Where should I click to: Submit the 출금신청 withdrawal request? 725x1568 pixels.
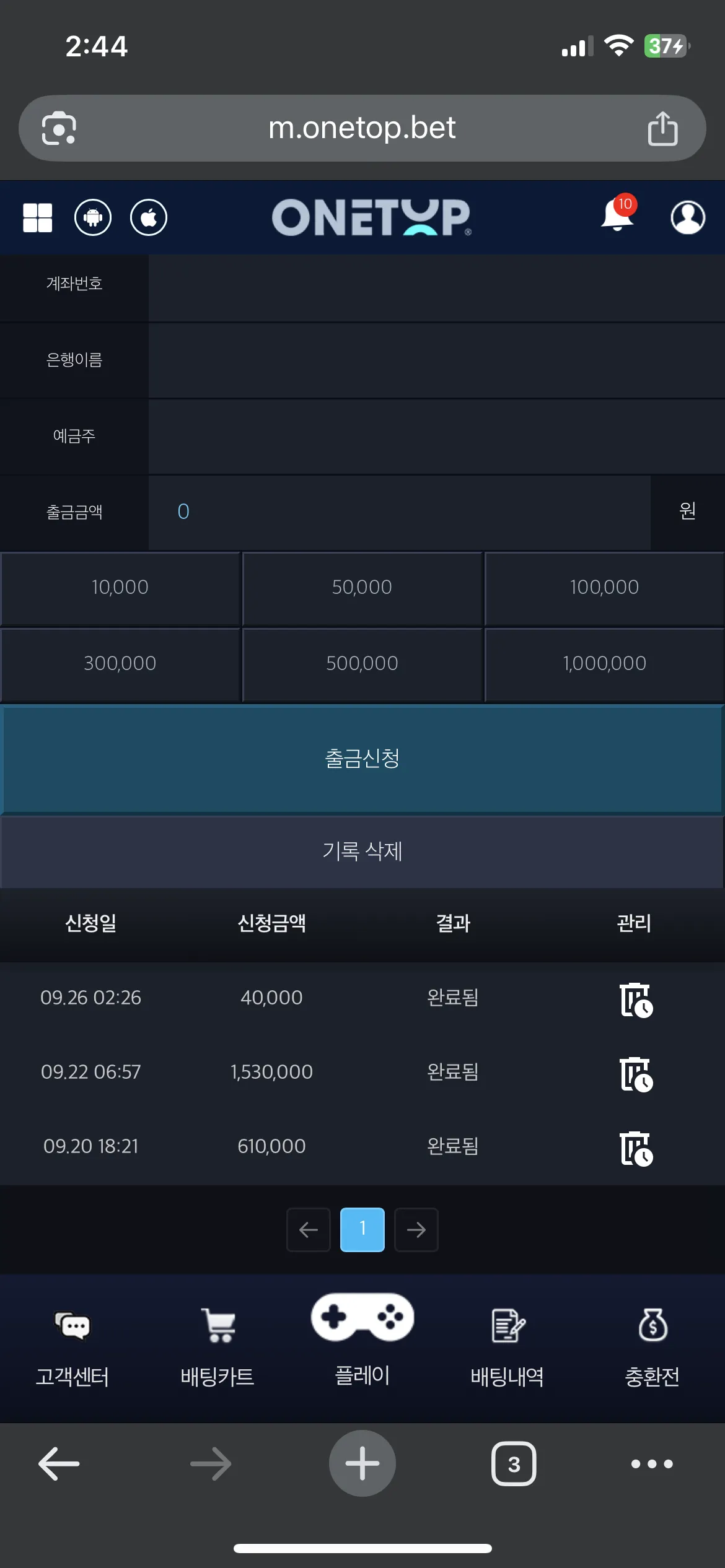pos(362,759)
